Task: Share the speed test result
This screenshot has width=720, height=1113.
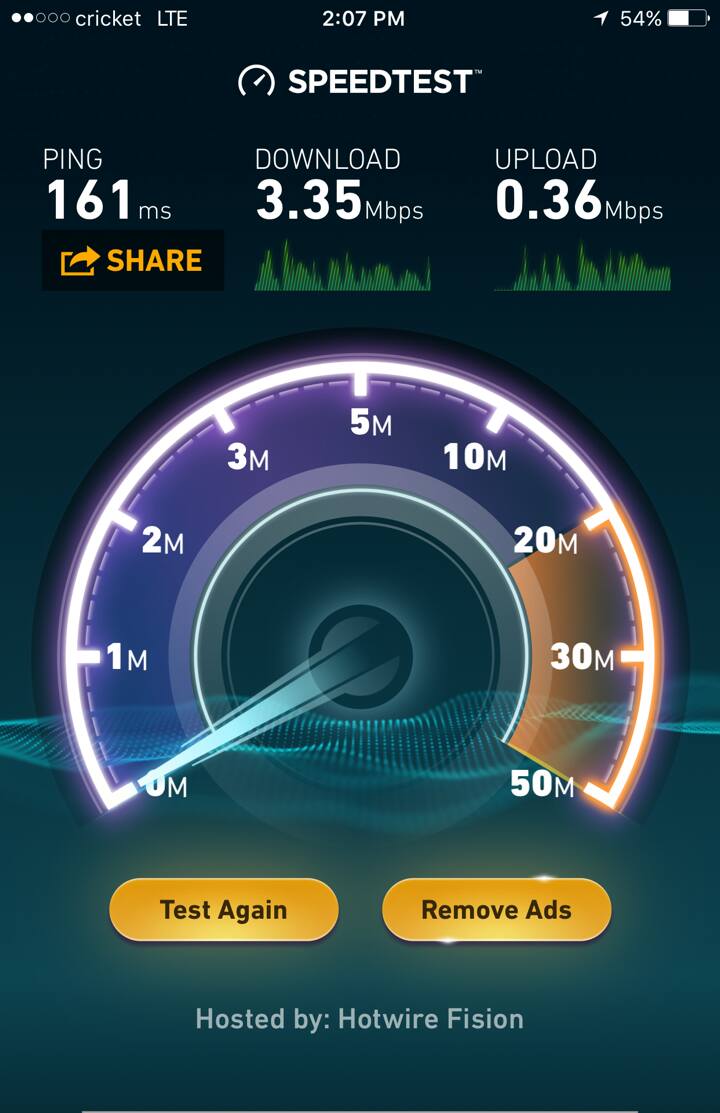Action: 132,261
